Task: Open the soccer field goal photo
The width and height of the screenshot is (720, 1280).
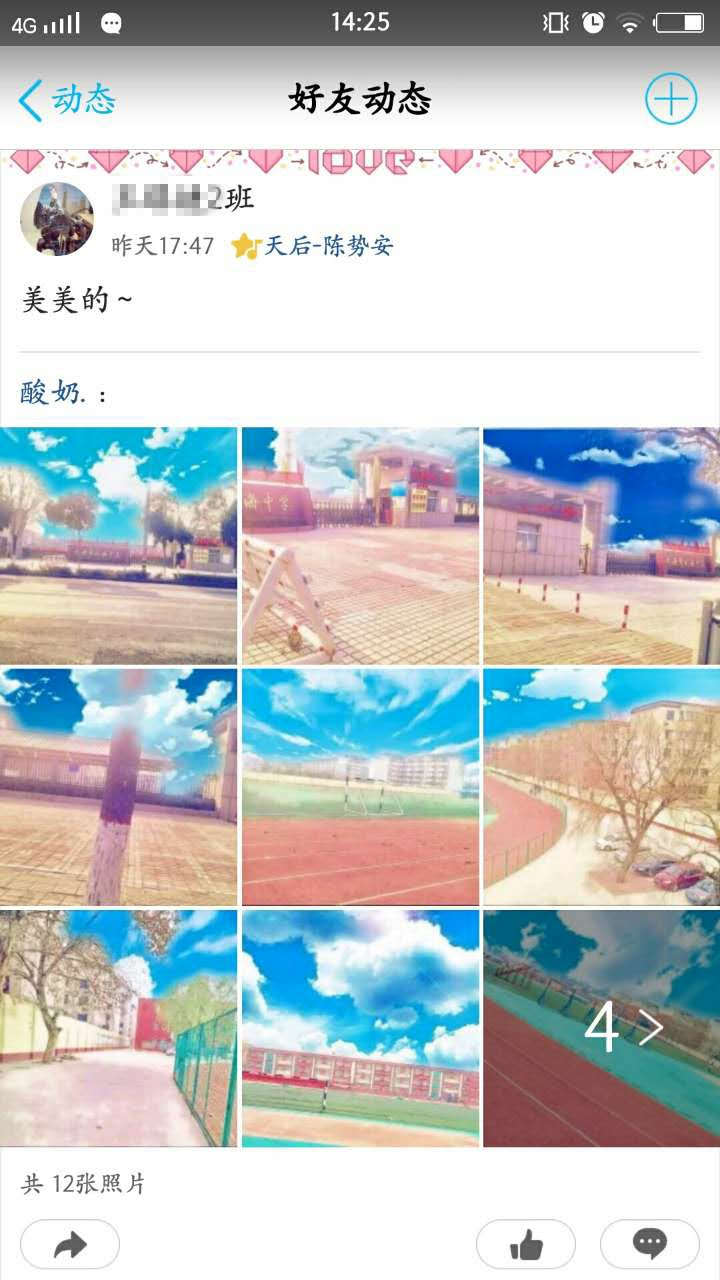Action: point(360,787)
